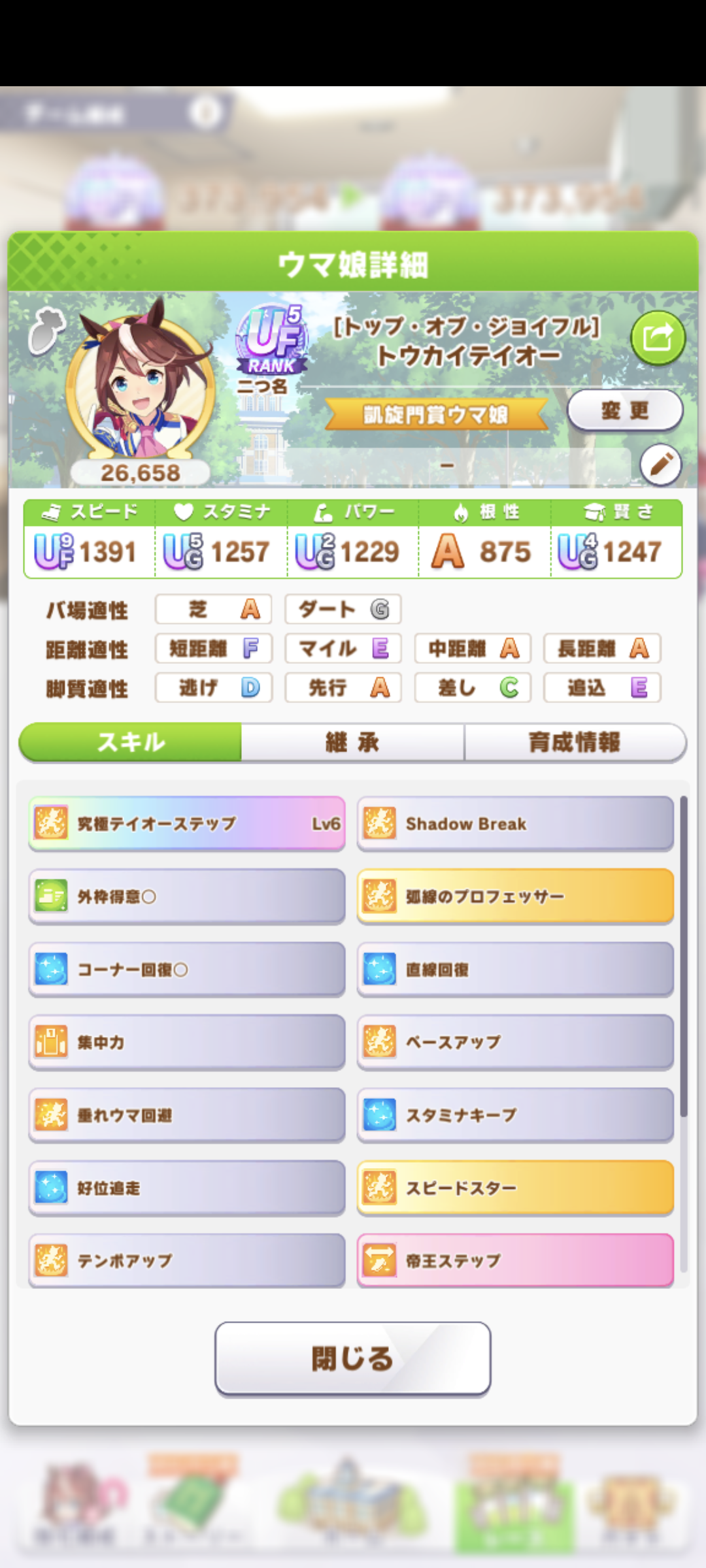Screen dimensions: 706x1568
Task: Open the Shadow Break skill
Action: pos(515,823)
